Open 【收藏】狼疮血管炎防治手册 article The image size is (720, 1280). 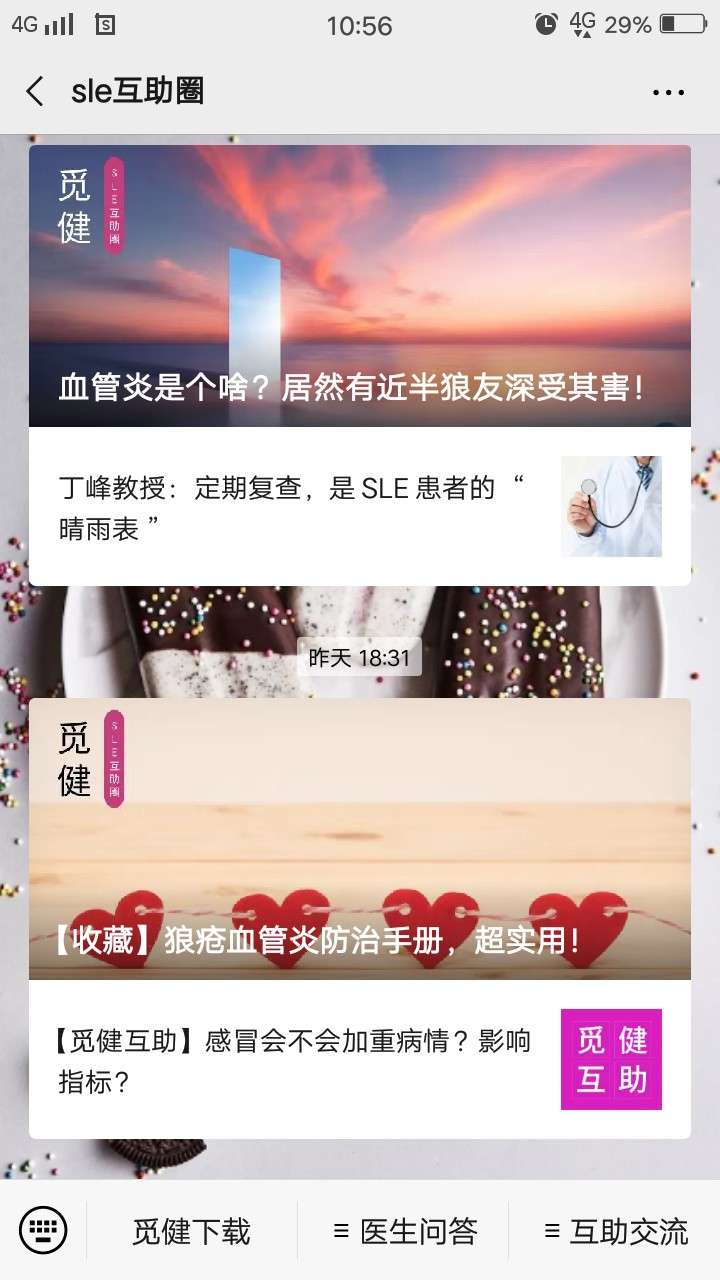(359, 838)
